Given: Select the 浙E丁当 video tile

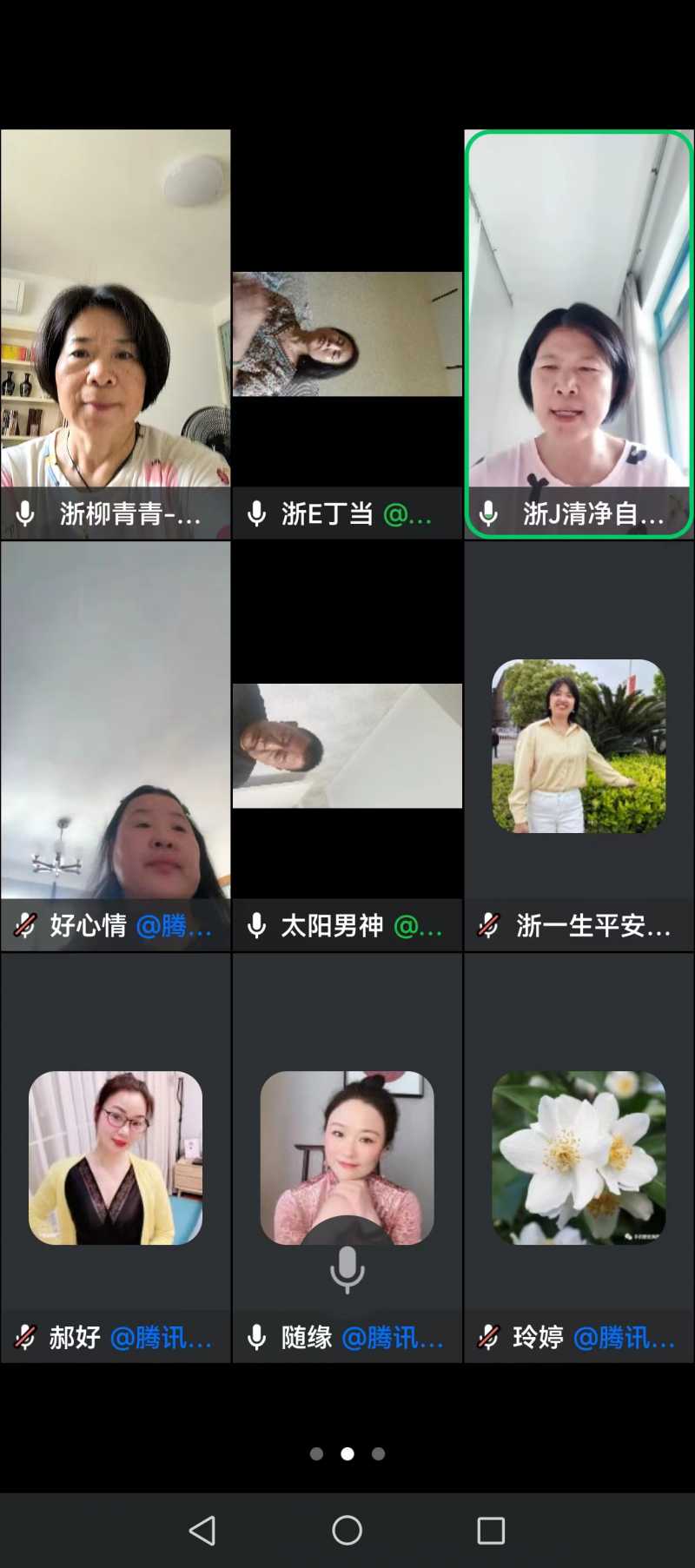Looking at the screenshot, I should point(347,334).
